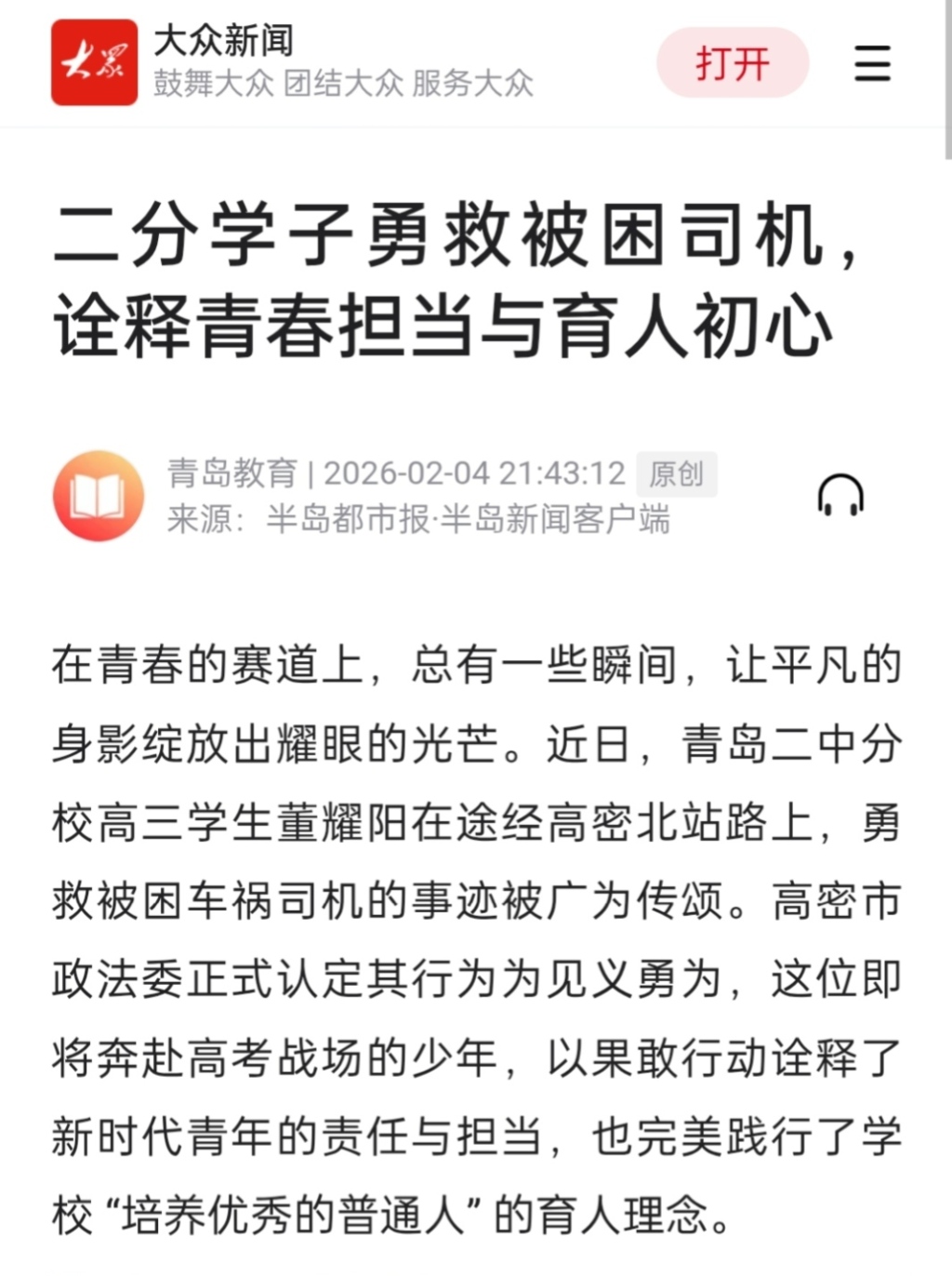Open the 大众新闻 header logo
This screenshot has height=1276, width=952.
coord(95,62)
